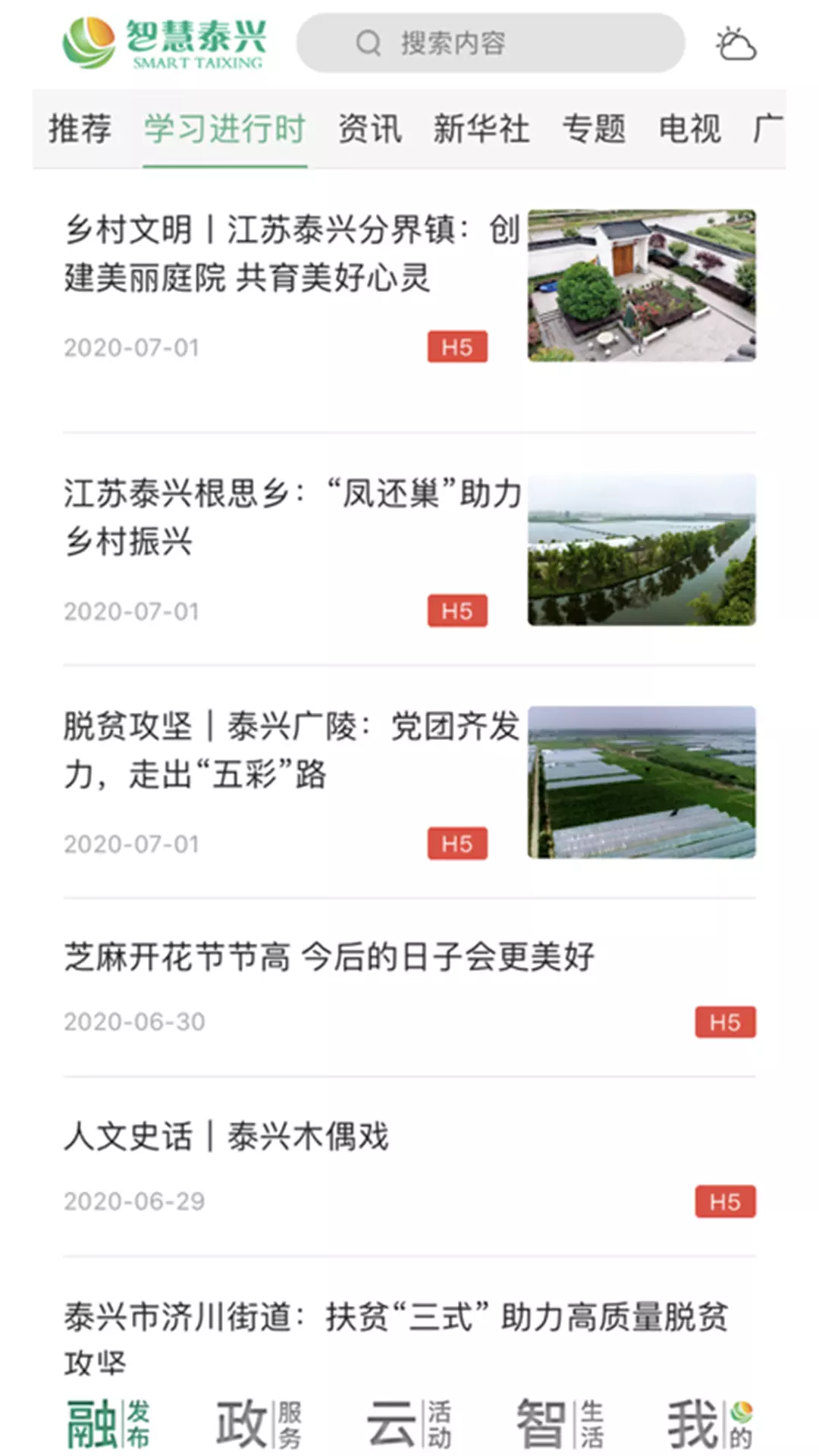Switch to 融发布 bottom tab
Screen dimensions: 819x1456
pos(109,1424)
